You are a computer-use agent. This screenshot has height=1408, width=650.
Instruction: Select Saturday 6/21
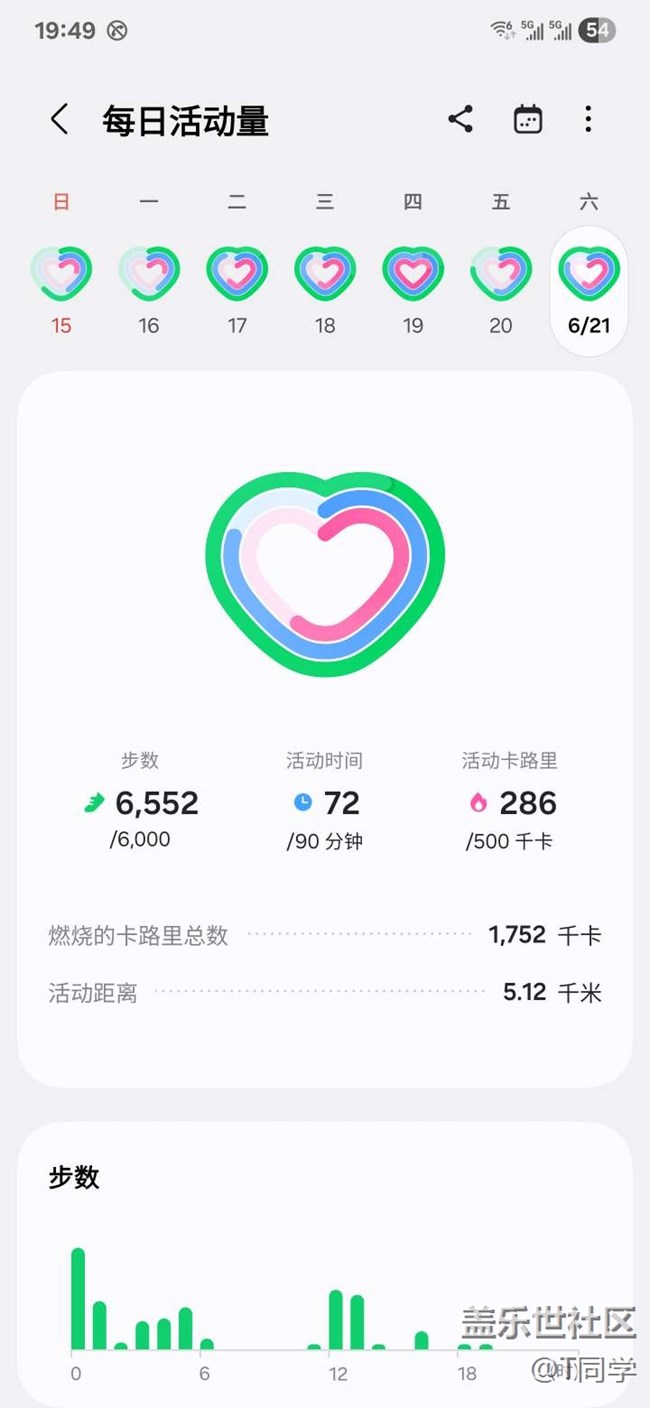point(589,290)
